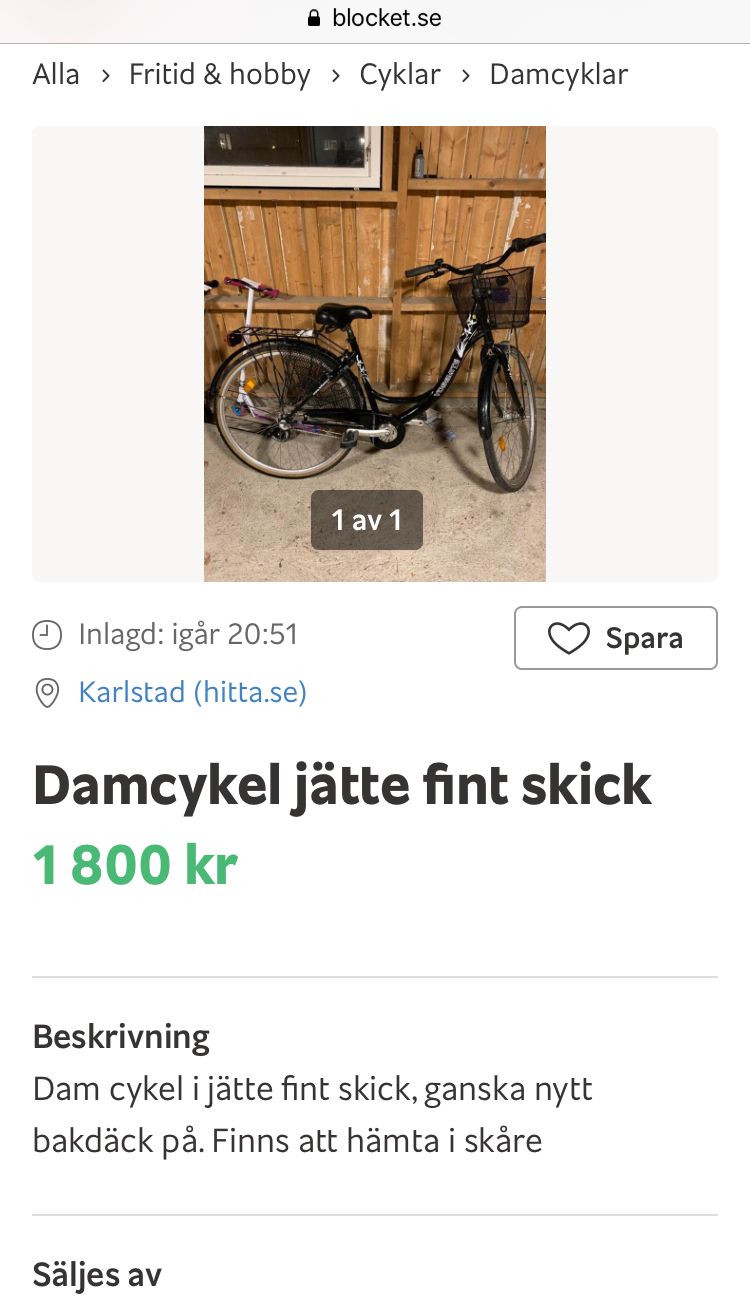Tap the blocket.se address bar

pos(375,18)
